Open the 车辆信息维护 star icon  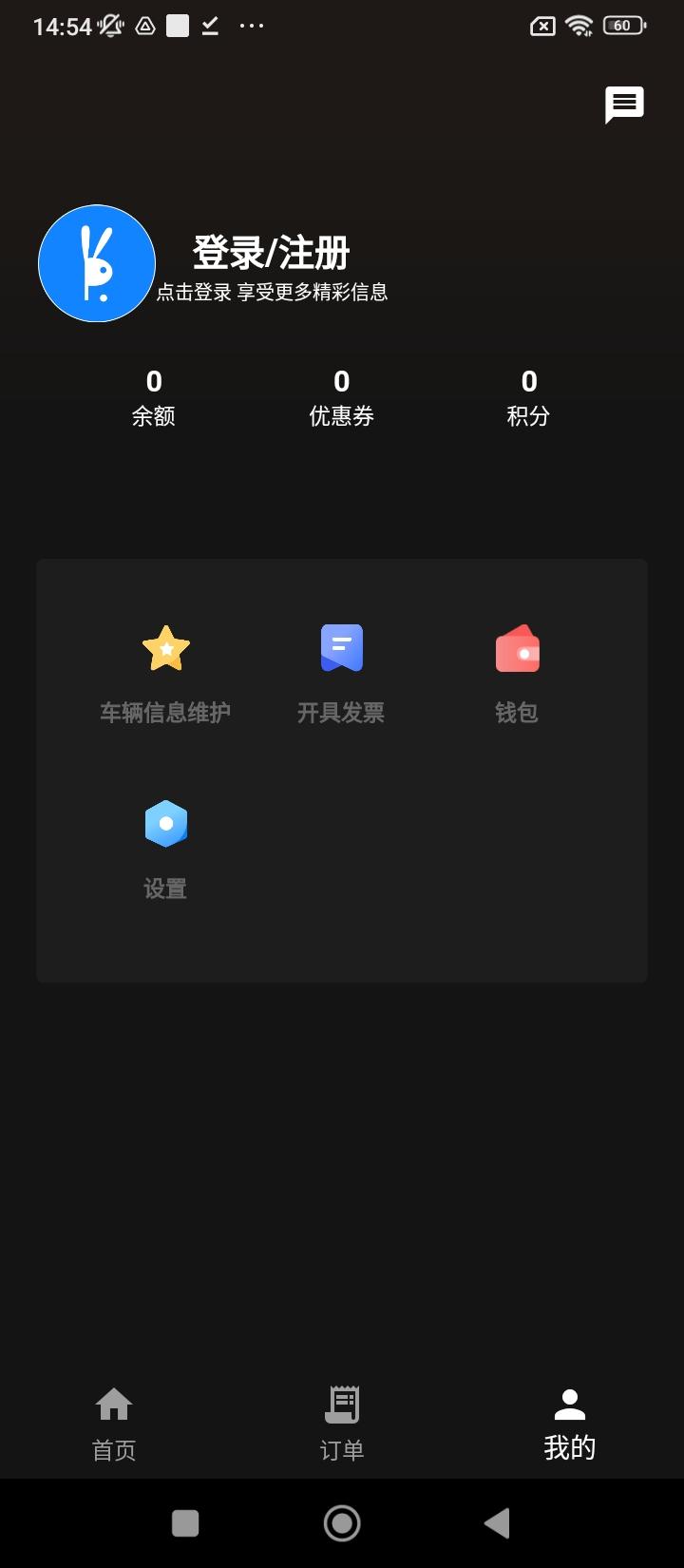tap(166, 648)
